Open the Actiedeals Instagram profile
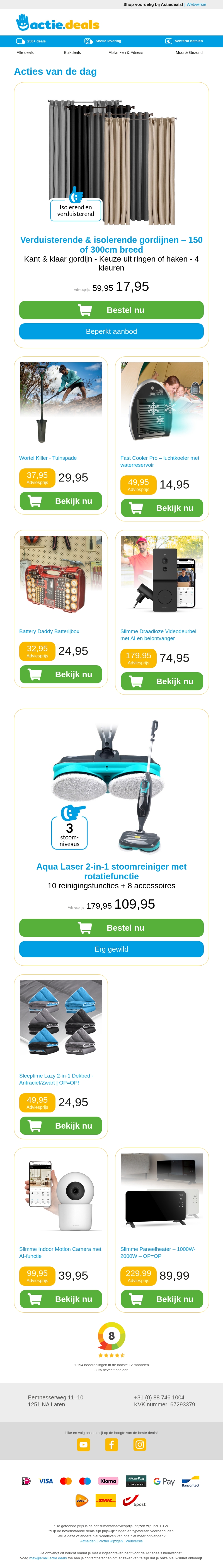This screenshot has height=1568, width=223. pos(140,1444)
